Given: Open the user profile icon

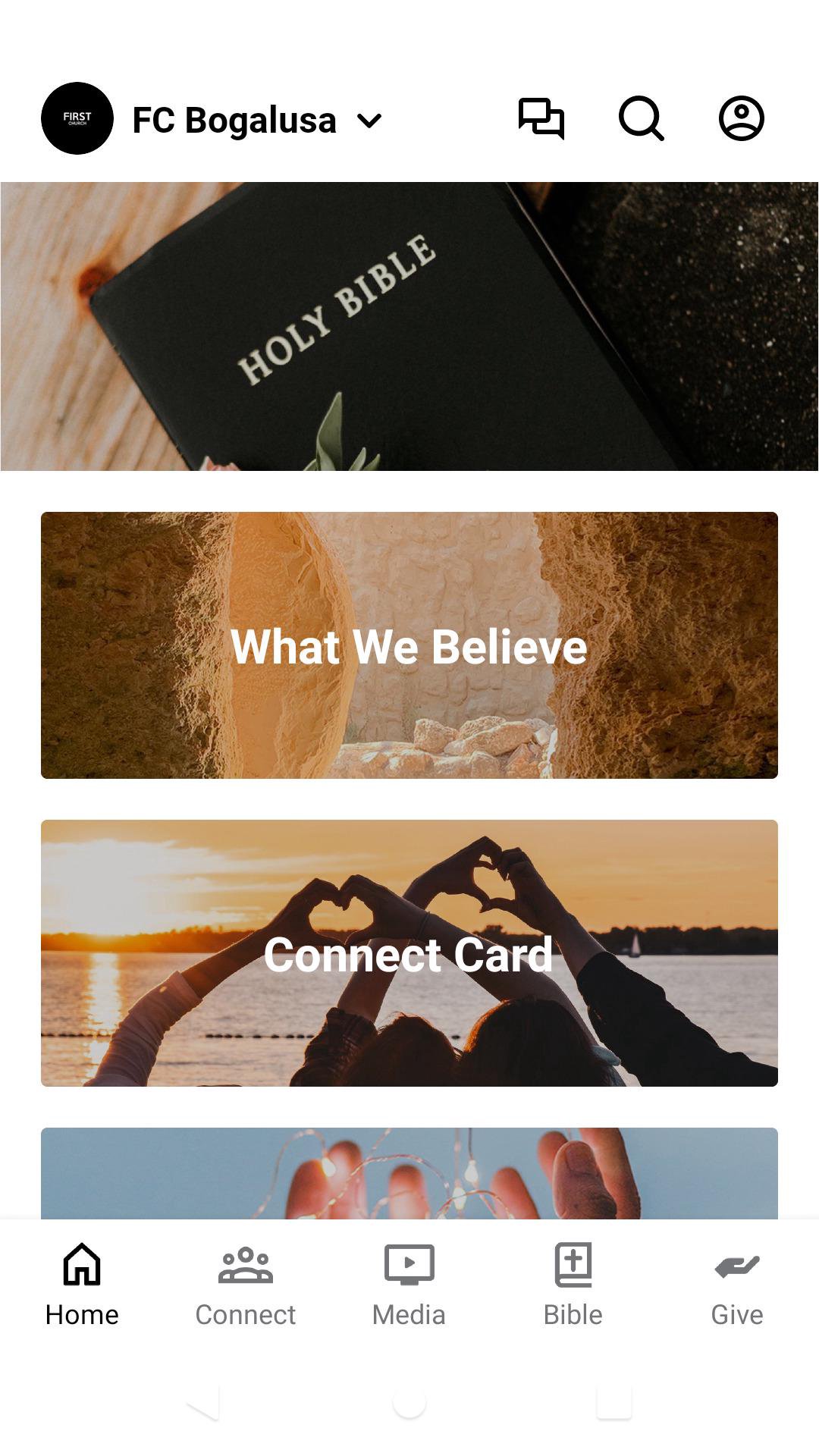Looking at the screenshot, I should point(741,119).
